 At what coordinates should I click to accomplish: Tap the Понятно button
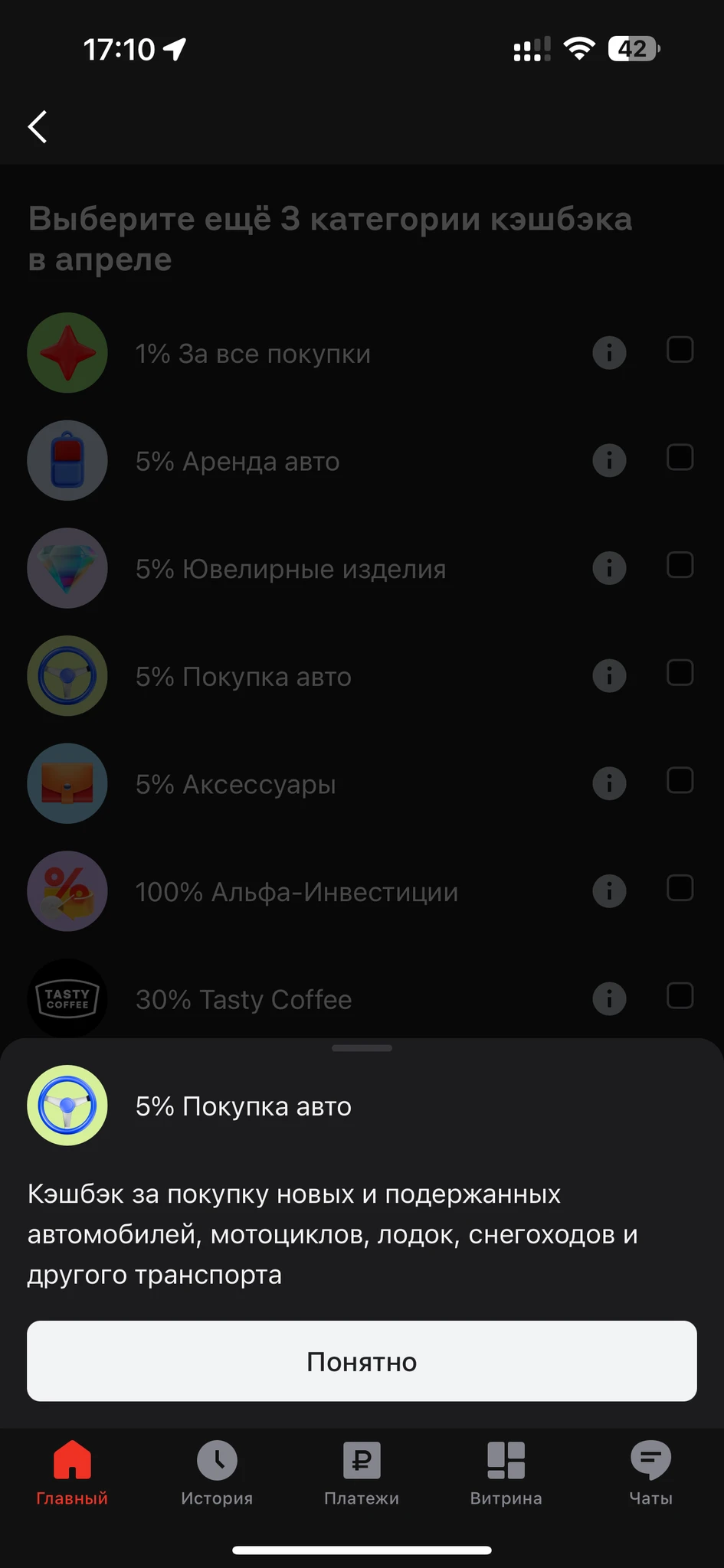click(x=362, y=1361)
